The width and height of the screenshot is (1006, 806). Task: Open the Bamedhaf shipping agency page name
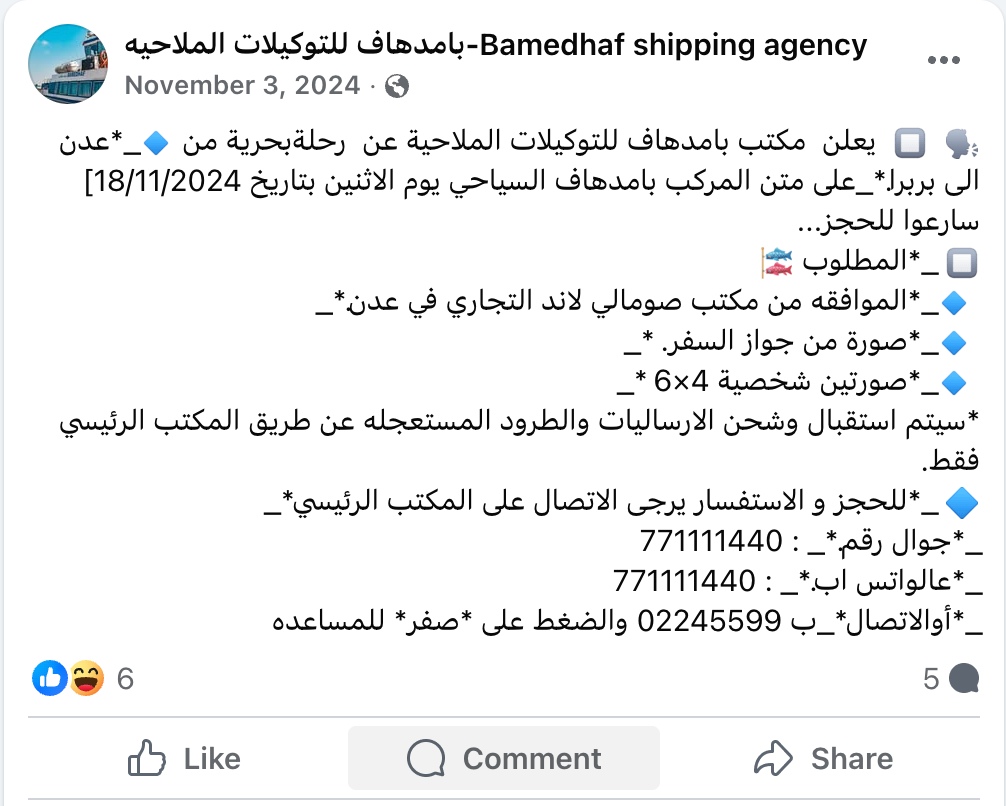[496, 45]
